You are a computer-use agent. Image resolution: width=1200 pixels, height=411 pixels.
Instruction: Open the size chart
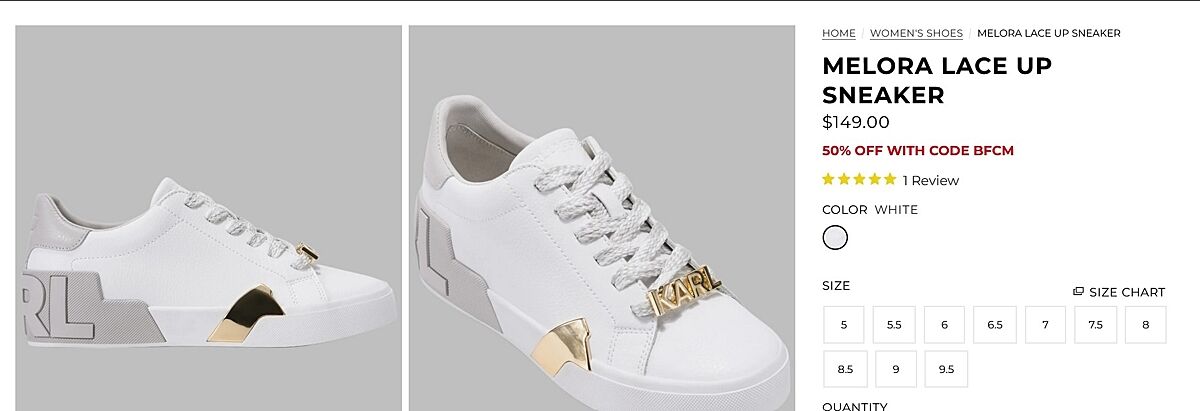(x=1119, y=292)
